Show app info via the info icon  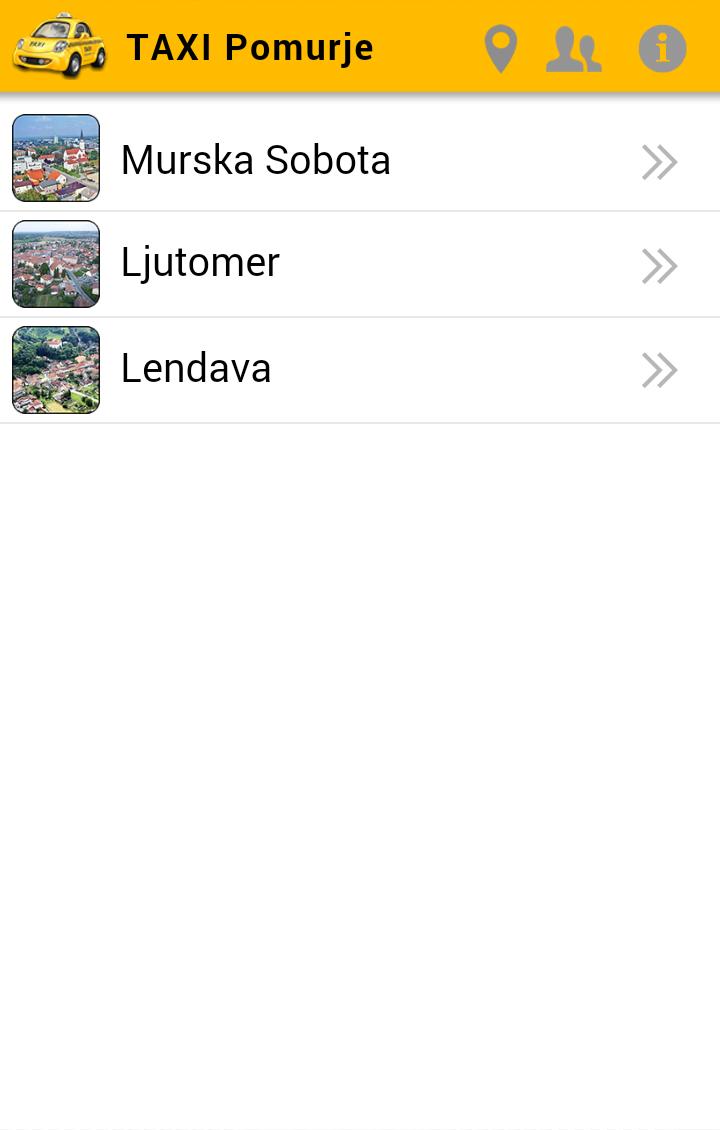tap(662, 49)
